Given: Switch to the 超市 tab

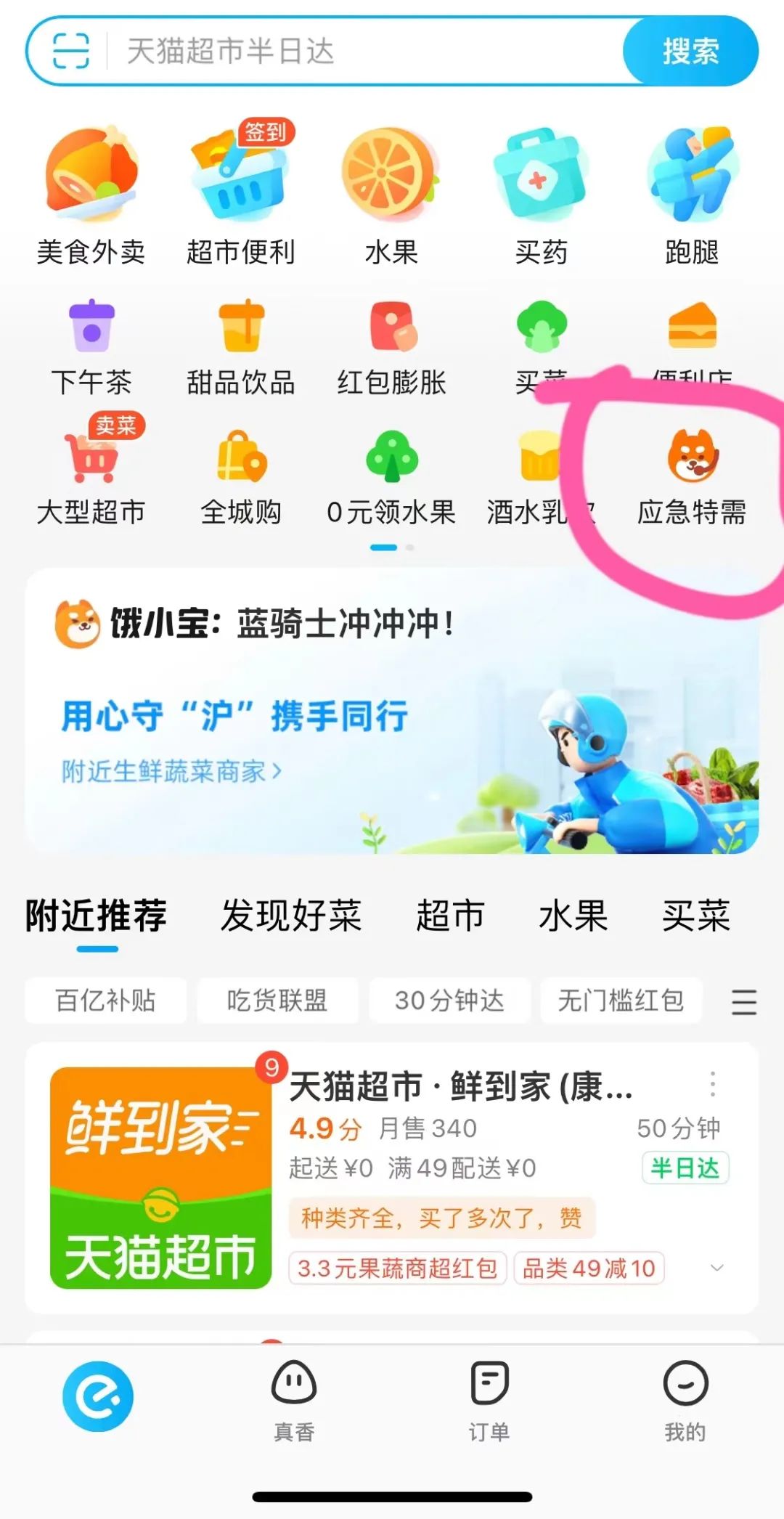Looking at the screenshot, I should point(450,916).
